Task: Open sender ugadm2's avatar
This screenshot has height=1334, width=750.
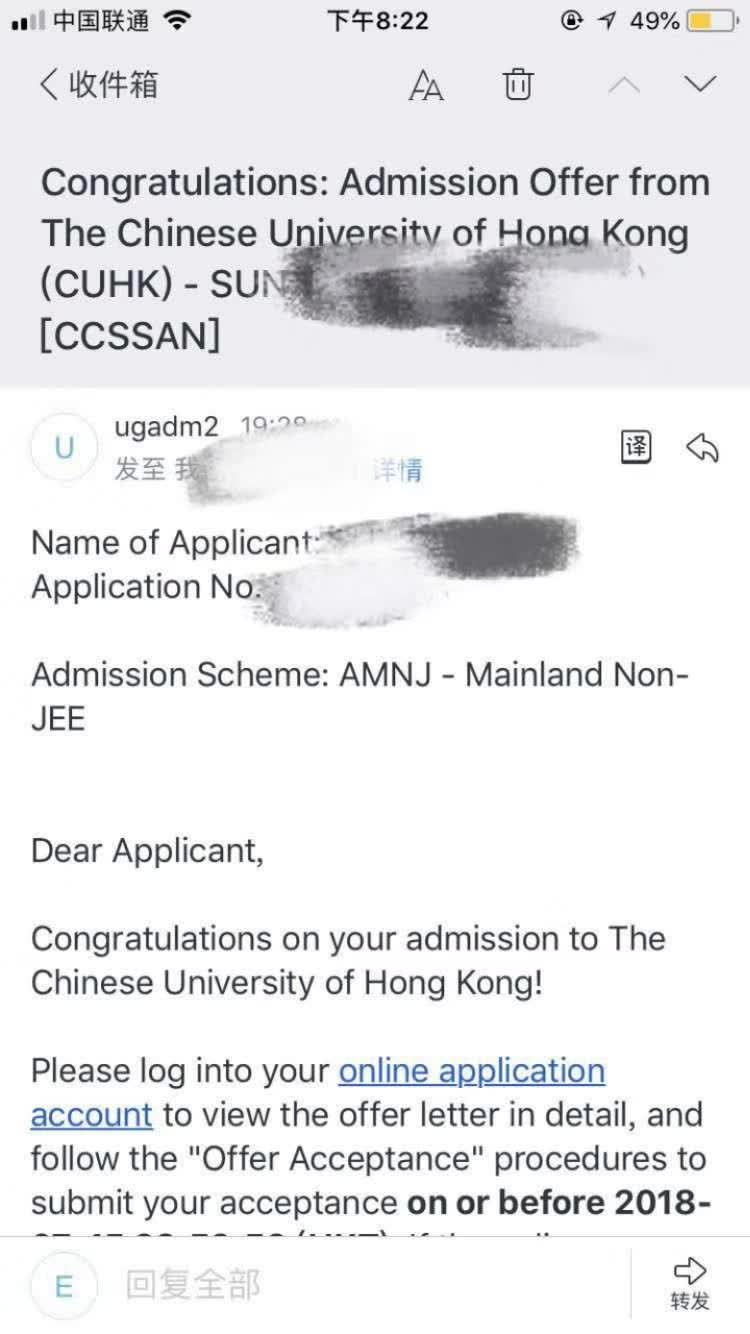Action: (x=63, y=448)
